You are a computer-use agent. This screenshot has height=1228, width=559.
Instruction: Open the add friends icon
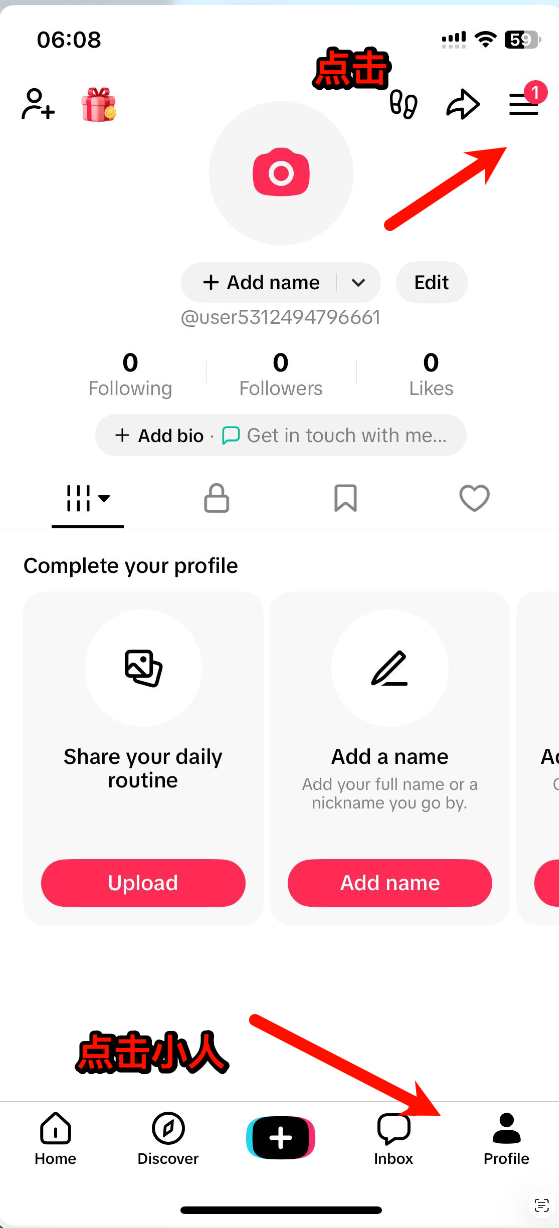click(38, 105)
